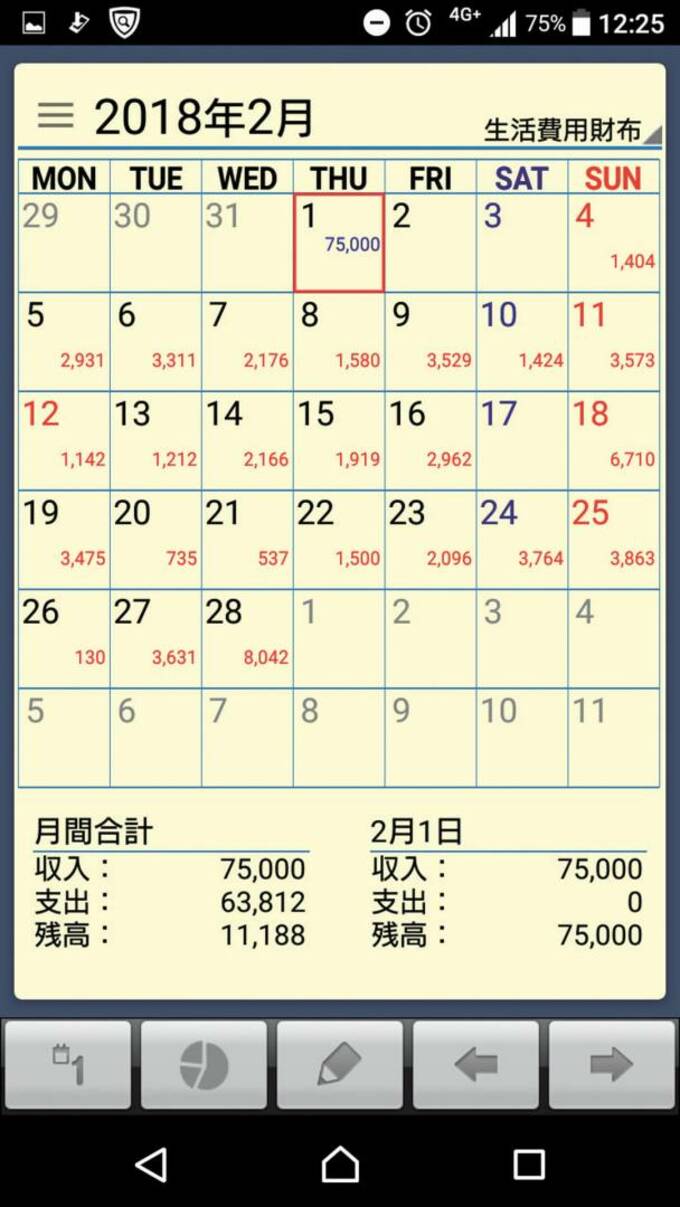Viewport: 680px width, 1207px height.
Task: Select February 21 showing 537
Action: tap(247, 539)
